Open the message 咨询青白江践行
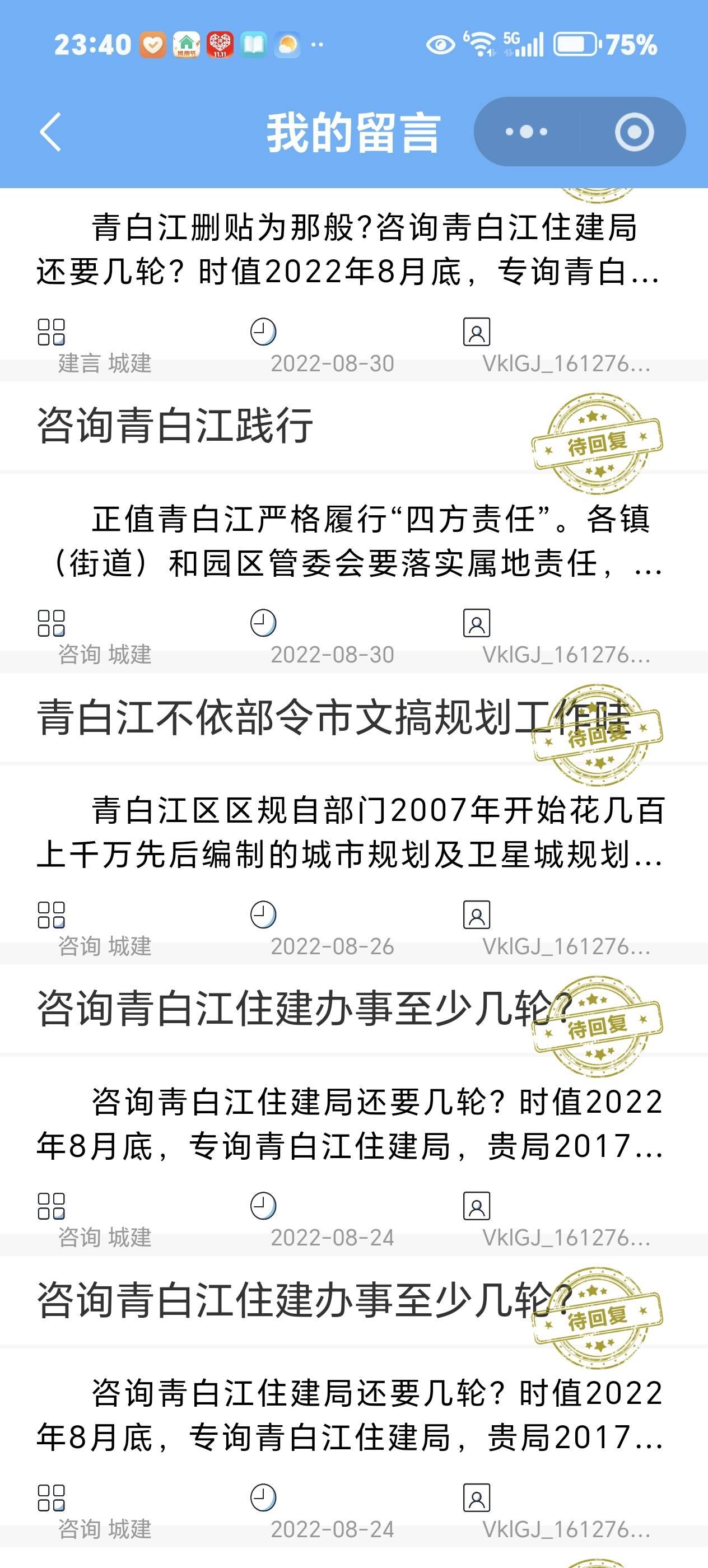 pos(175,426)
